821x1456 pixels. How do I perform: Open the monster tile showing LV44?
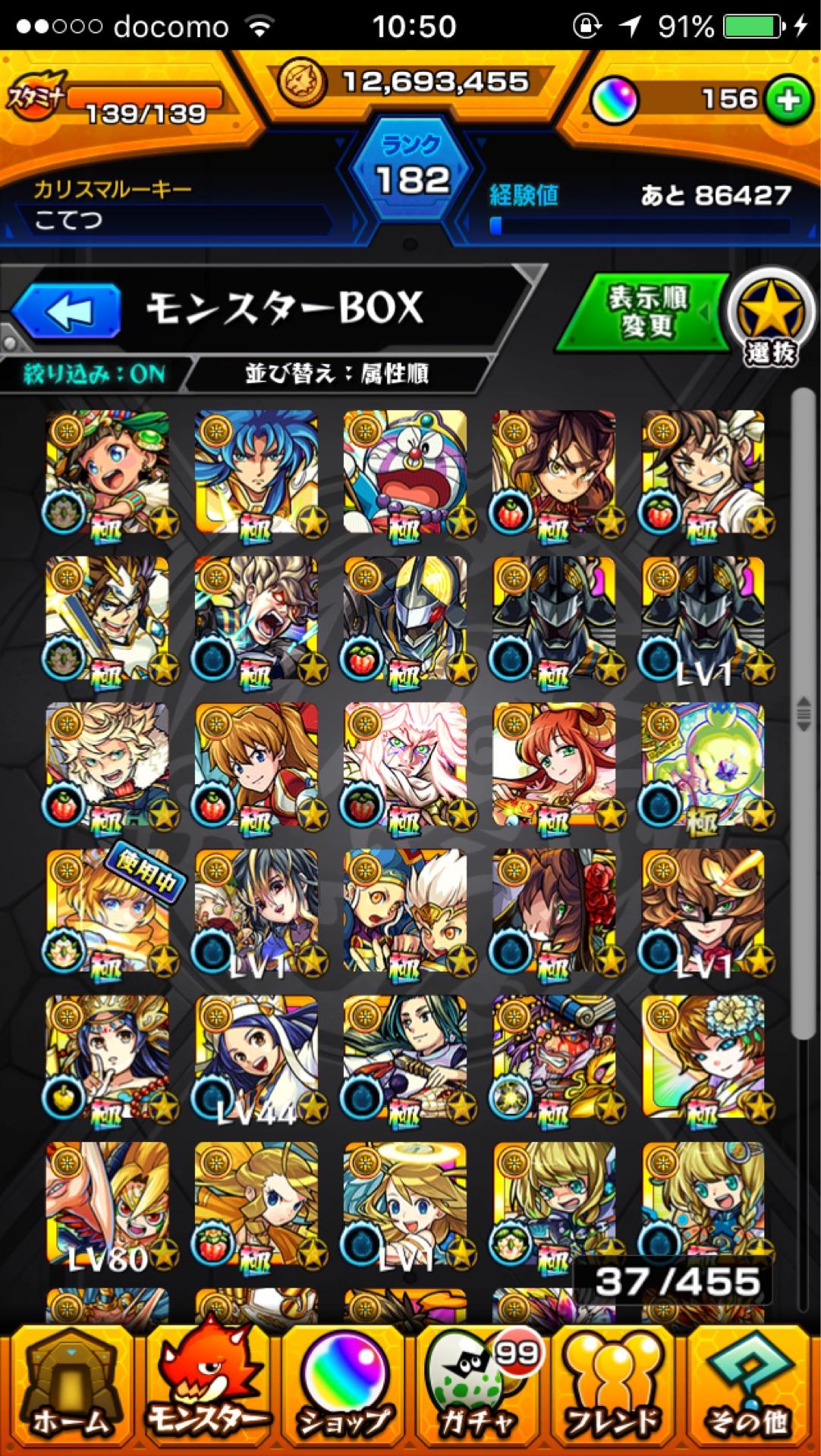click(256, 1057)
